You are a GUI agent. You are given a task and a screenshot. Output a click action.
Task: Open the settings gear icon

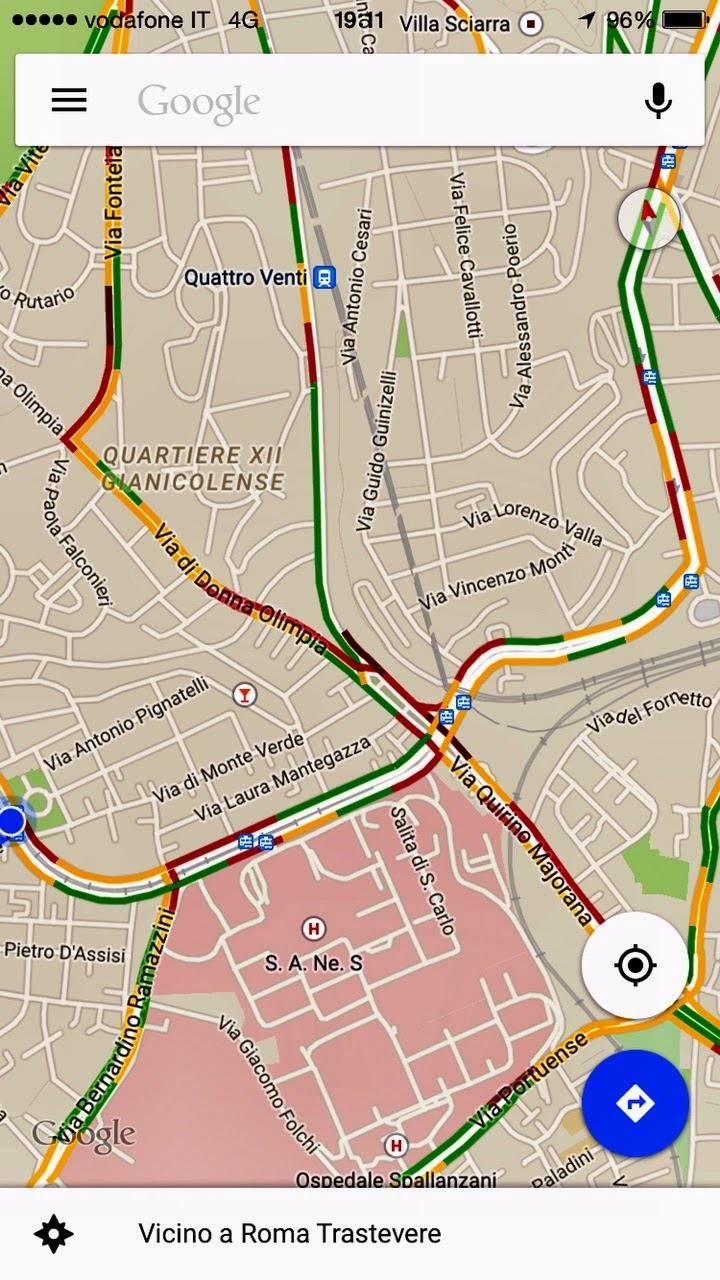[x=54, y=1234]
